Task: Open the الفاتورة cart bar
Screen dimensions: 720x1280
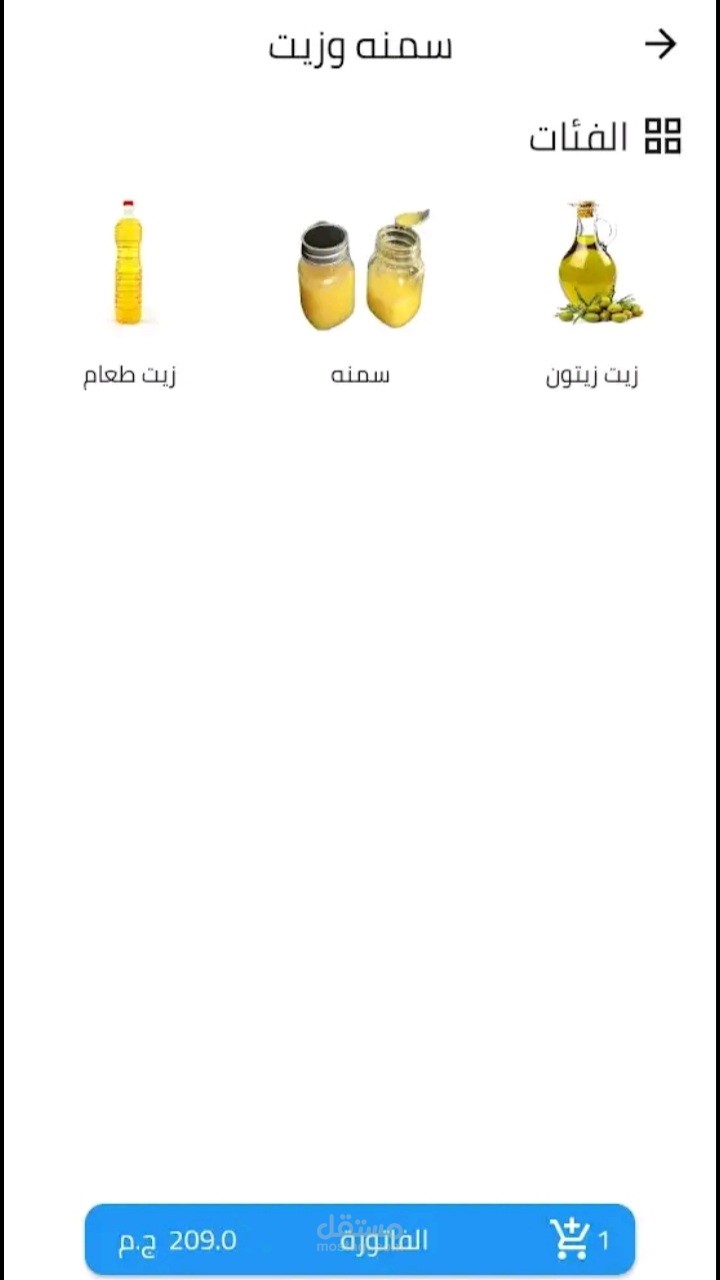Action: click(x=360, y=1240)
